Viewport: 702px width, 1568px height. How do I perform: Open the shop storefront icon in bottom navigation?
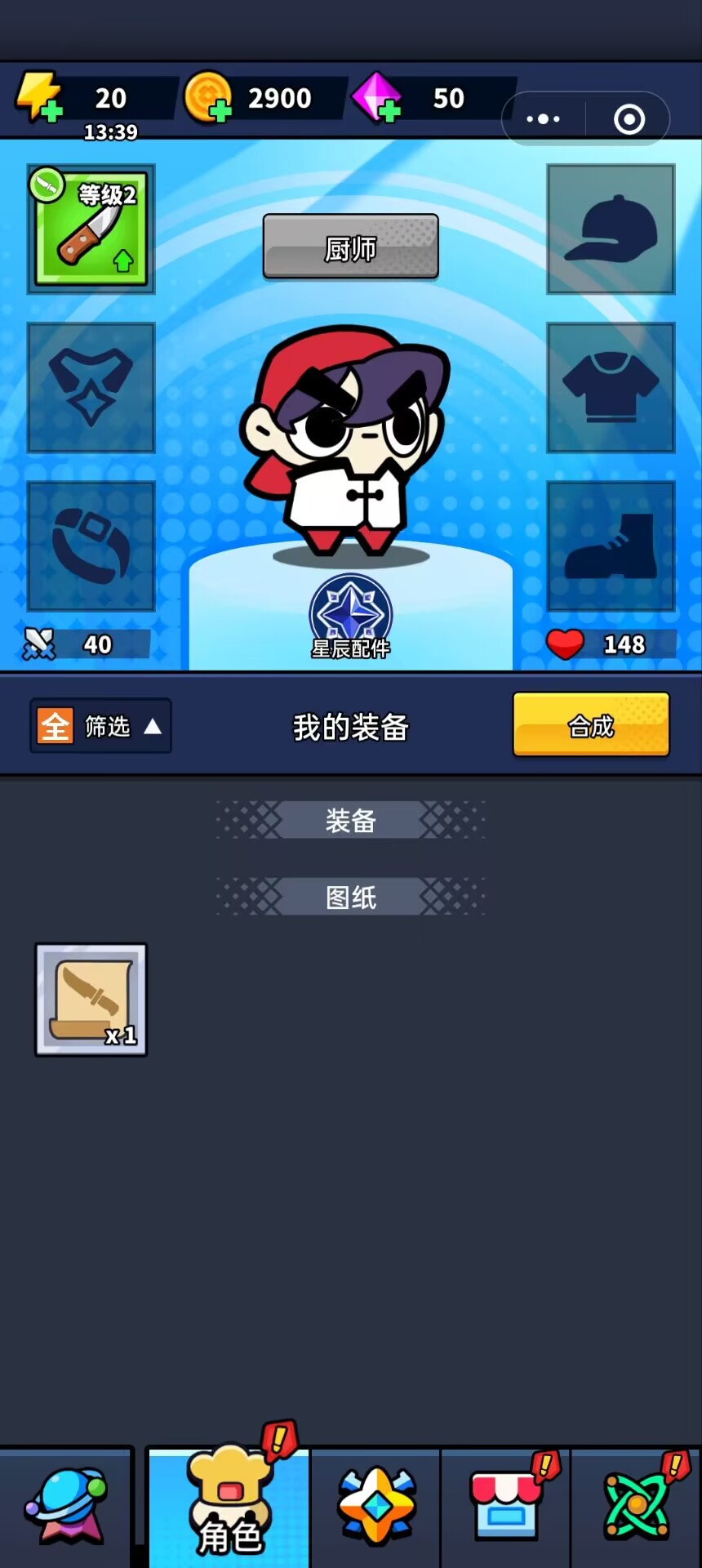point(504,1507)
